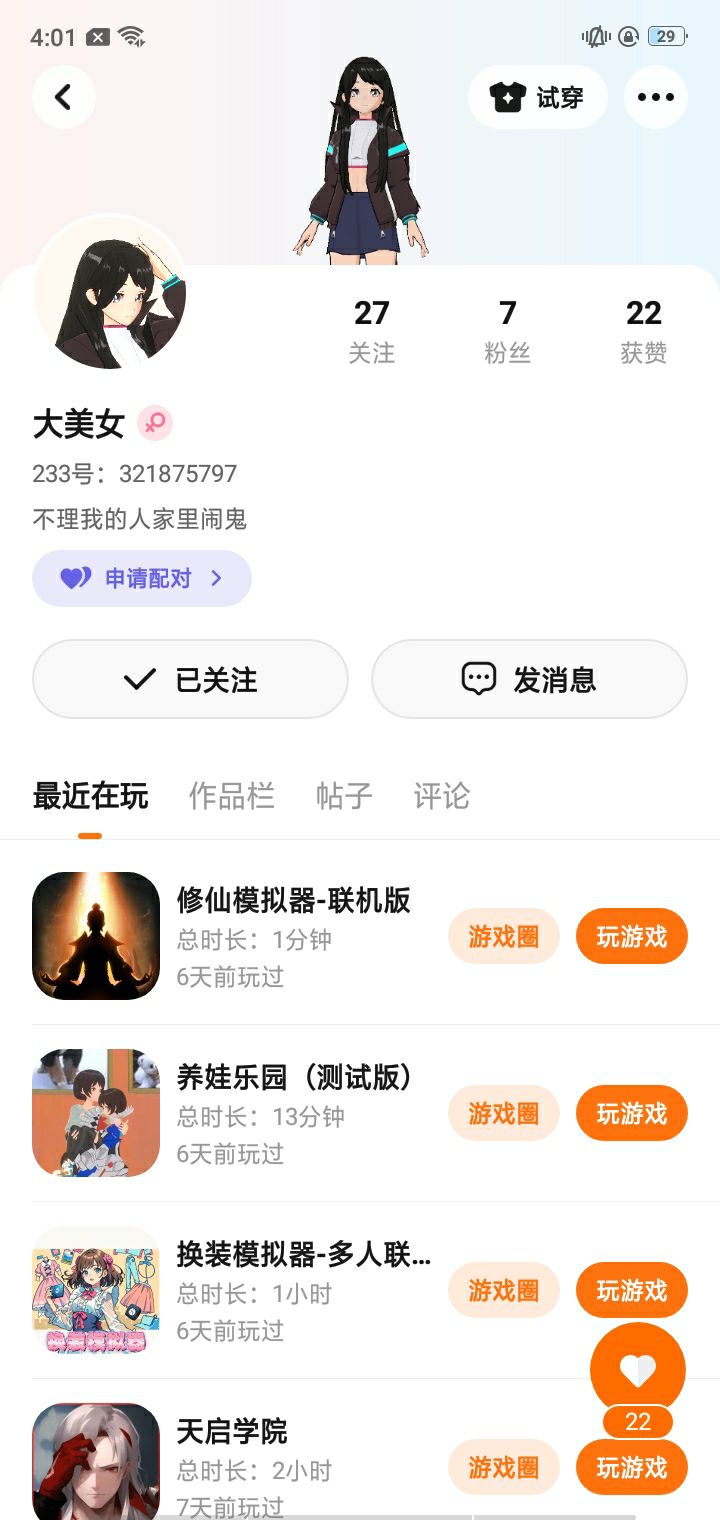This screenshot has width=720, height=1520.
Task: Play 修仙模拟器-联机版 with 玩游戏
Action: (631, 937)
